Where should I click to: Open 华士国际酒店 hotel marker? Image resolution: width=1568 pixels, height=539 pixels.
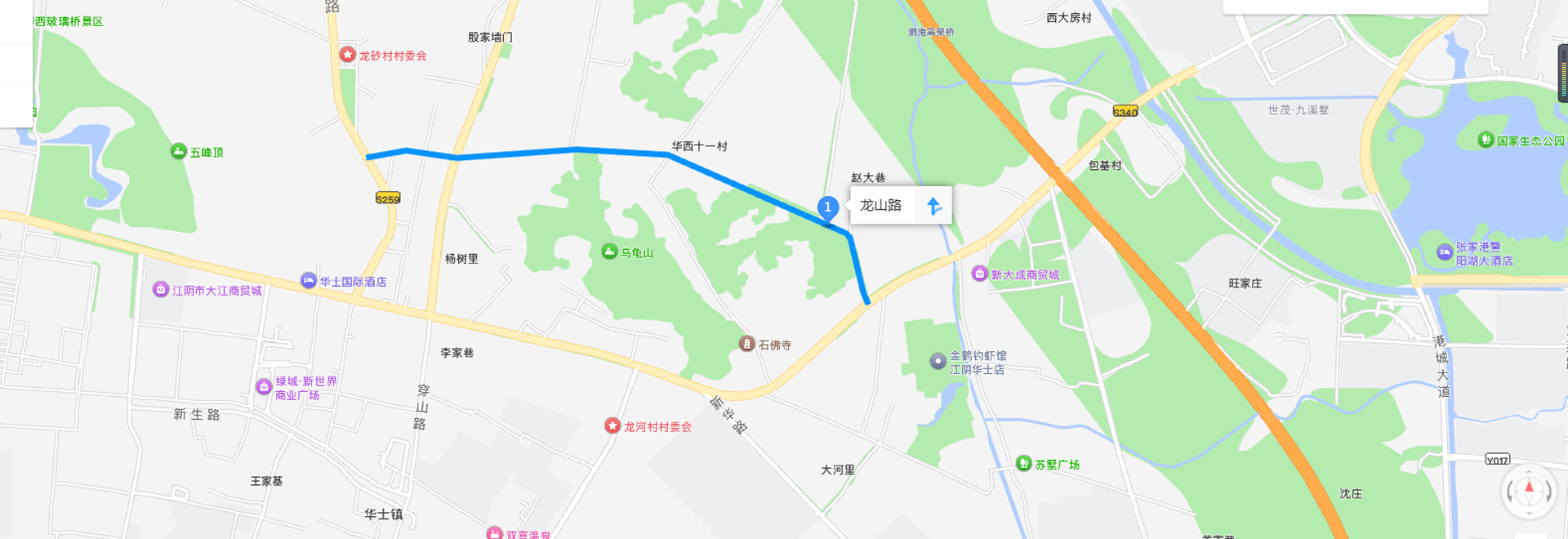(x=309, y=281)
